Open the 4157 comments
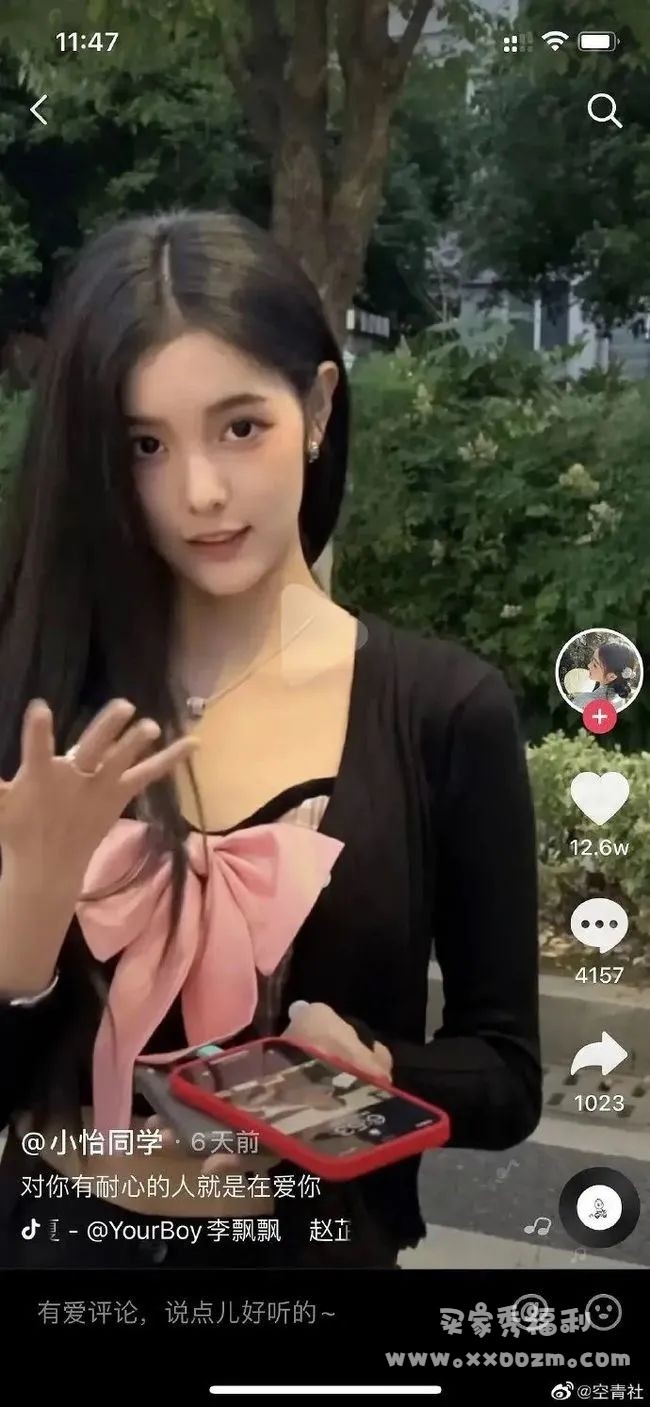Viewport: 650px width, 1407px height. click(x=599, y=925)
